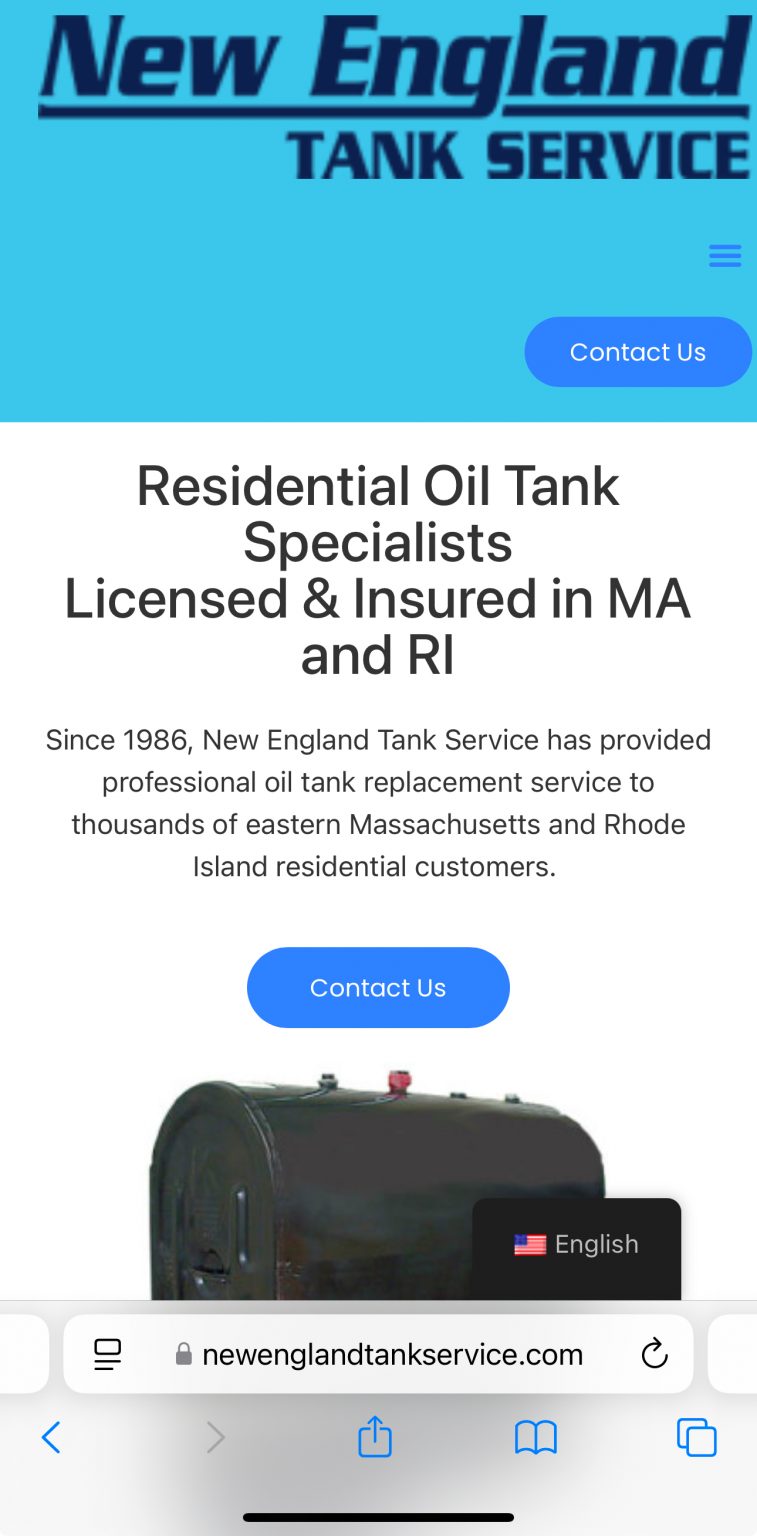This screenshot has width=757, height=1536.
Task: Go back to the previous page
Action: 51,1438
